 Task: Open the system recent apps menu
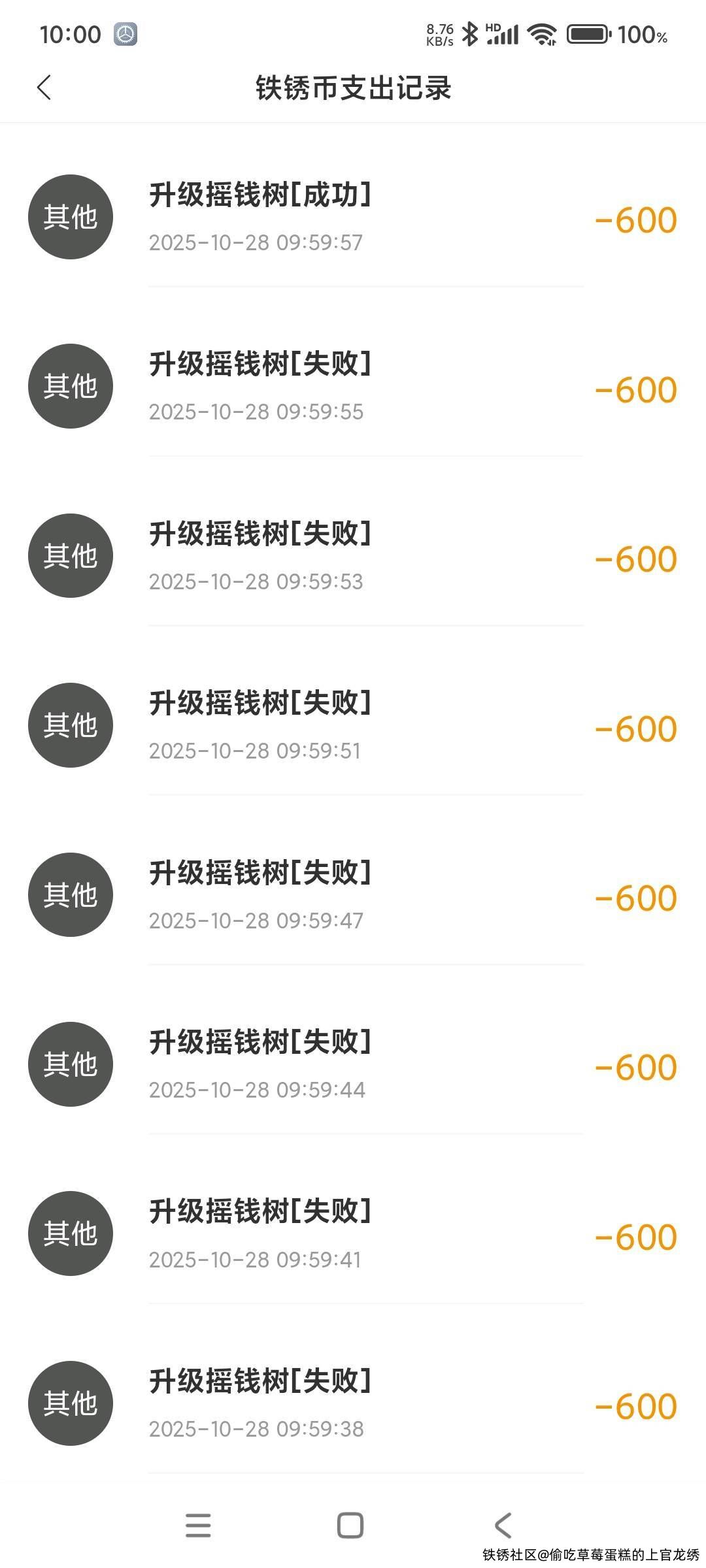pos(198,1526)
